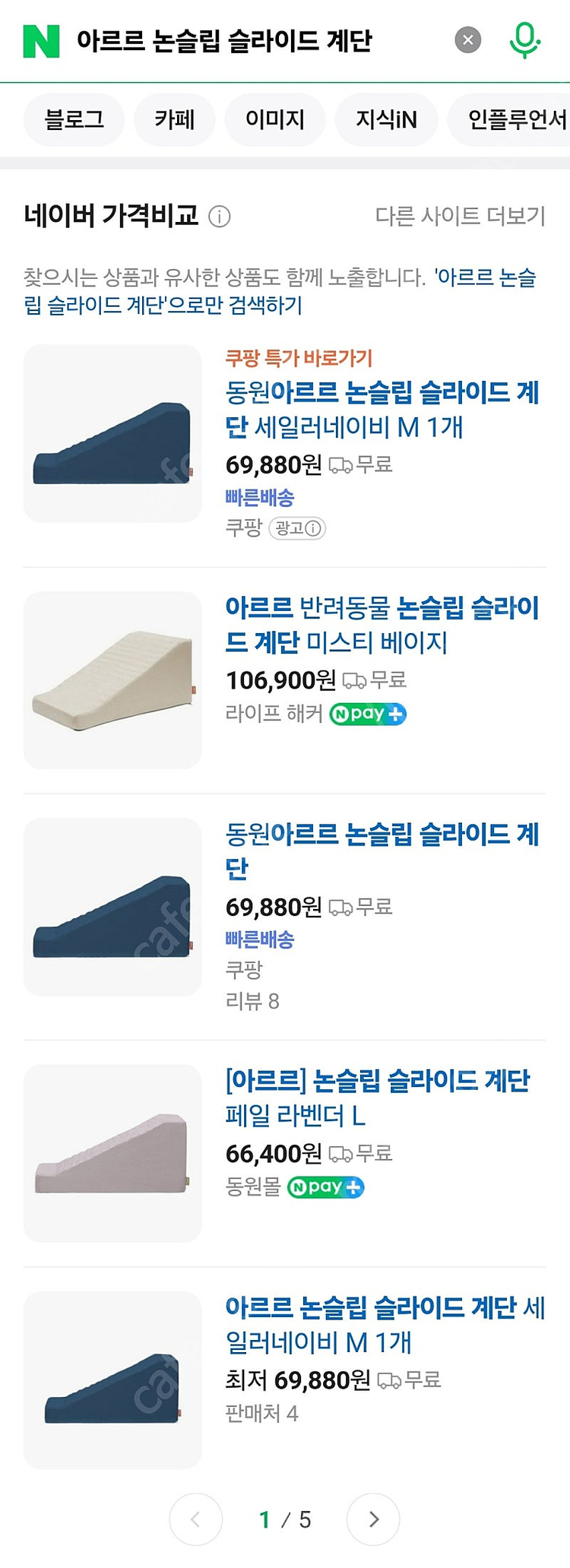Tap the 광고 info badge on the Coupang ad
This screenshot has width=570, height=1568.
click(x=296, y=529)
